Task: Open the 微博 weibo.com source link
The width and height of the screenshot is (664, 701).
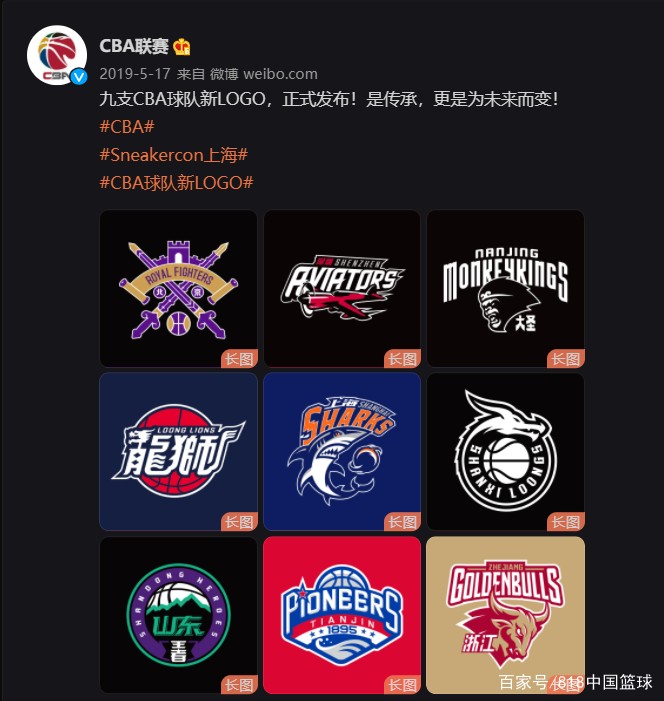Action: coord(264,74)
